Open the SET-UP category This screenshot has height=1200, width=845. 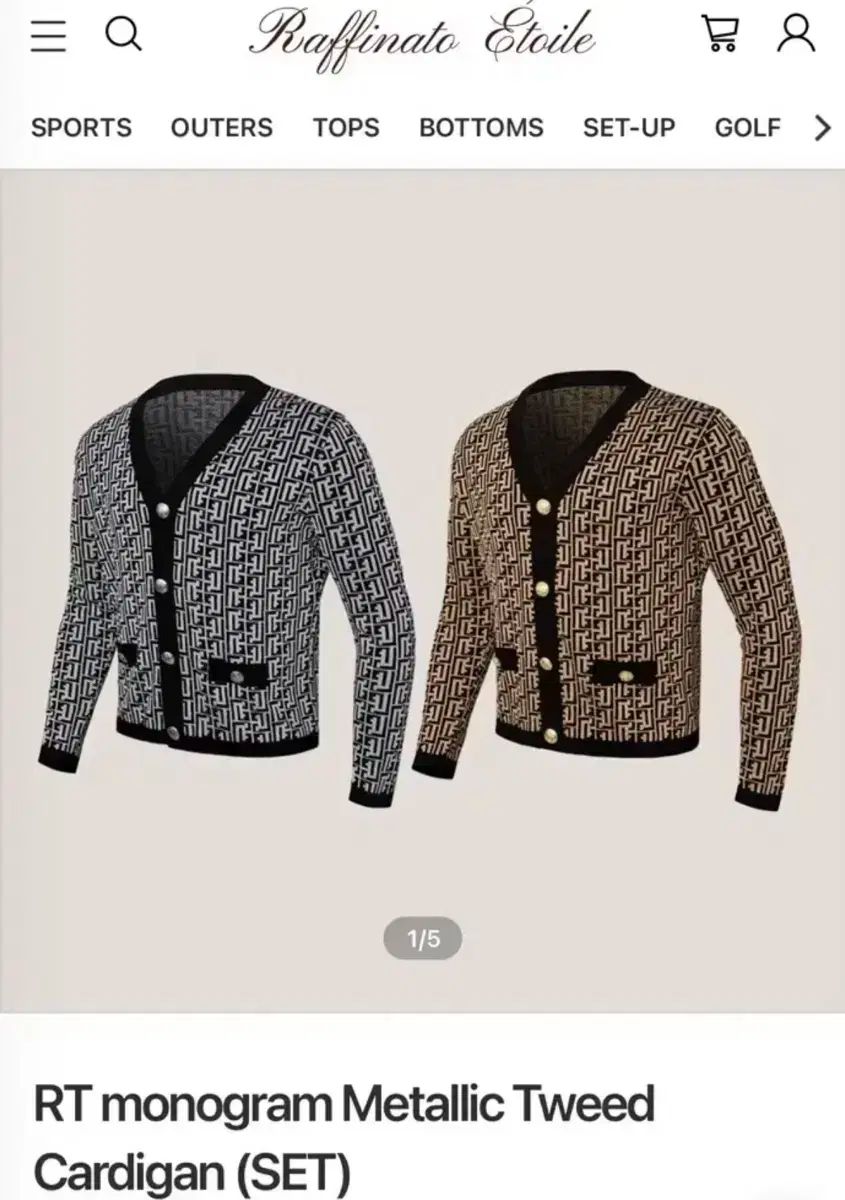pos(629,128)
